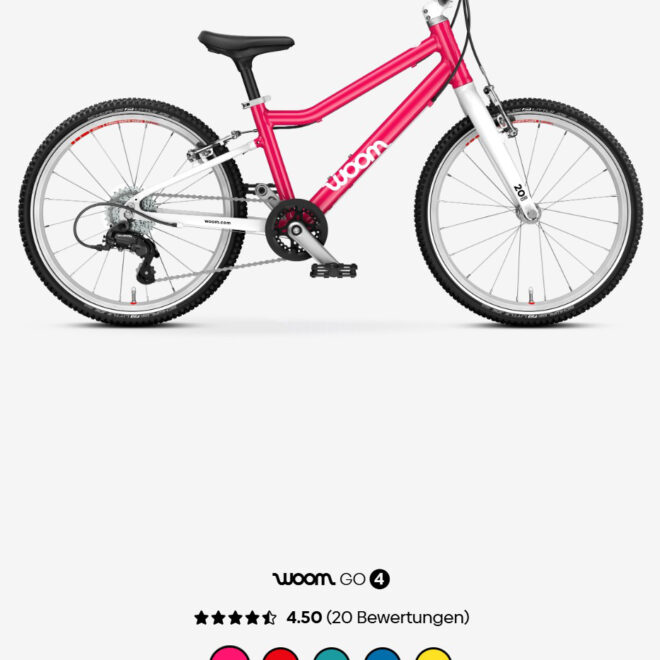
Task: Select the pink color swatch
Action: (229, 655)
